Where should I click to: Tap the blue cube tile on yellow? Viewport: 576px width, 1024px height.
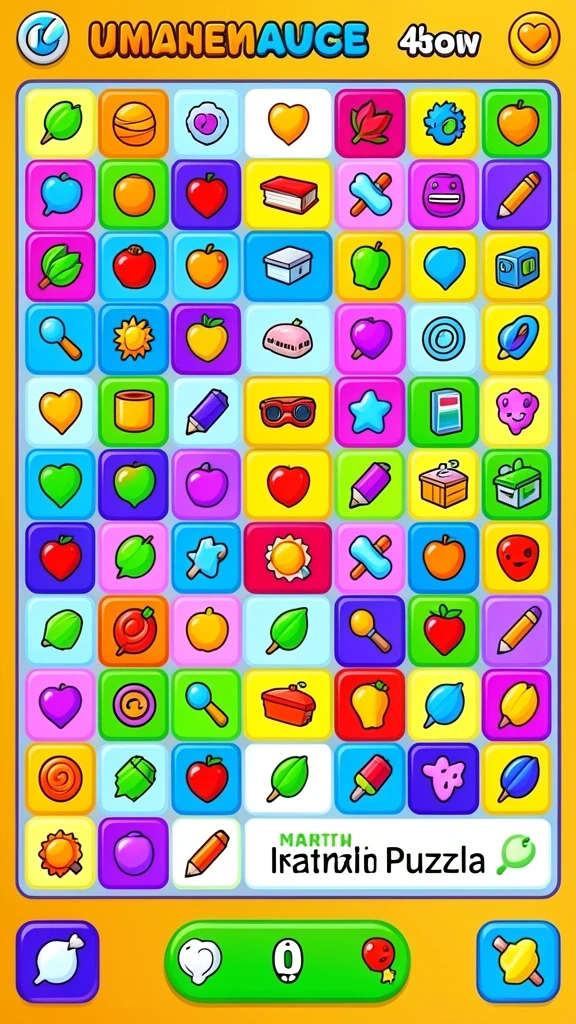click(517, 266)
